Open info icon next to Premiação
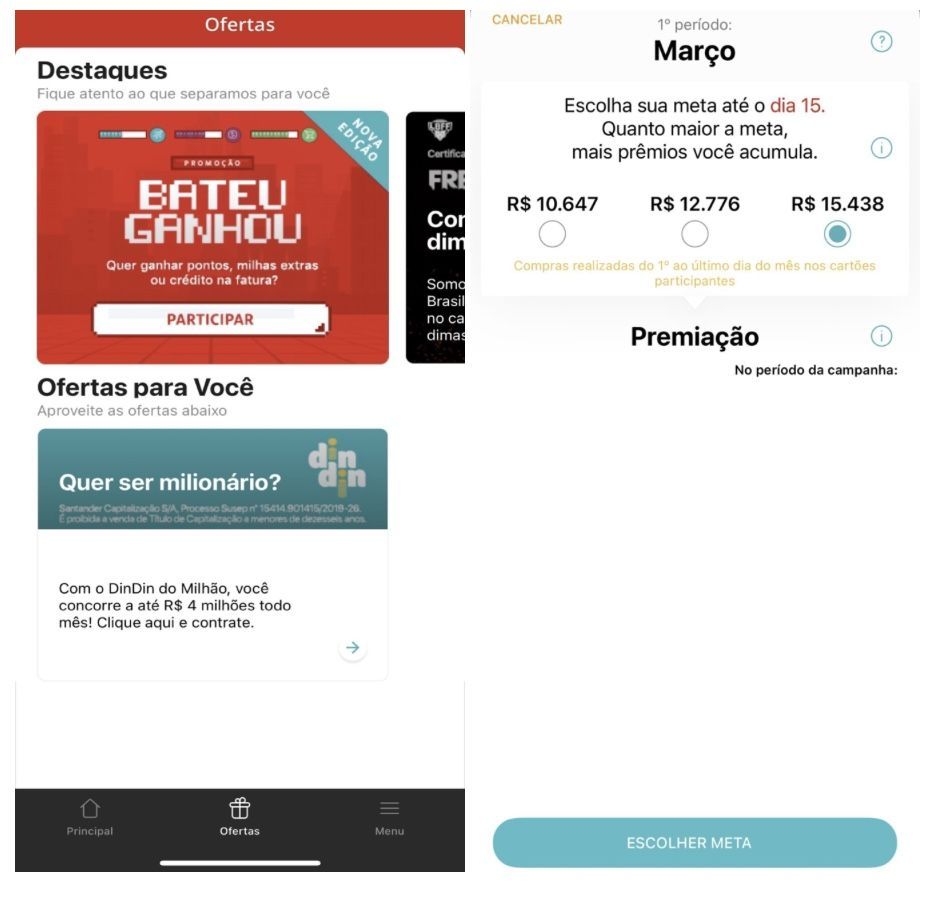930x904 pixels. coord(881,336)
